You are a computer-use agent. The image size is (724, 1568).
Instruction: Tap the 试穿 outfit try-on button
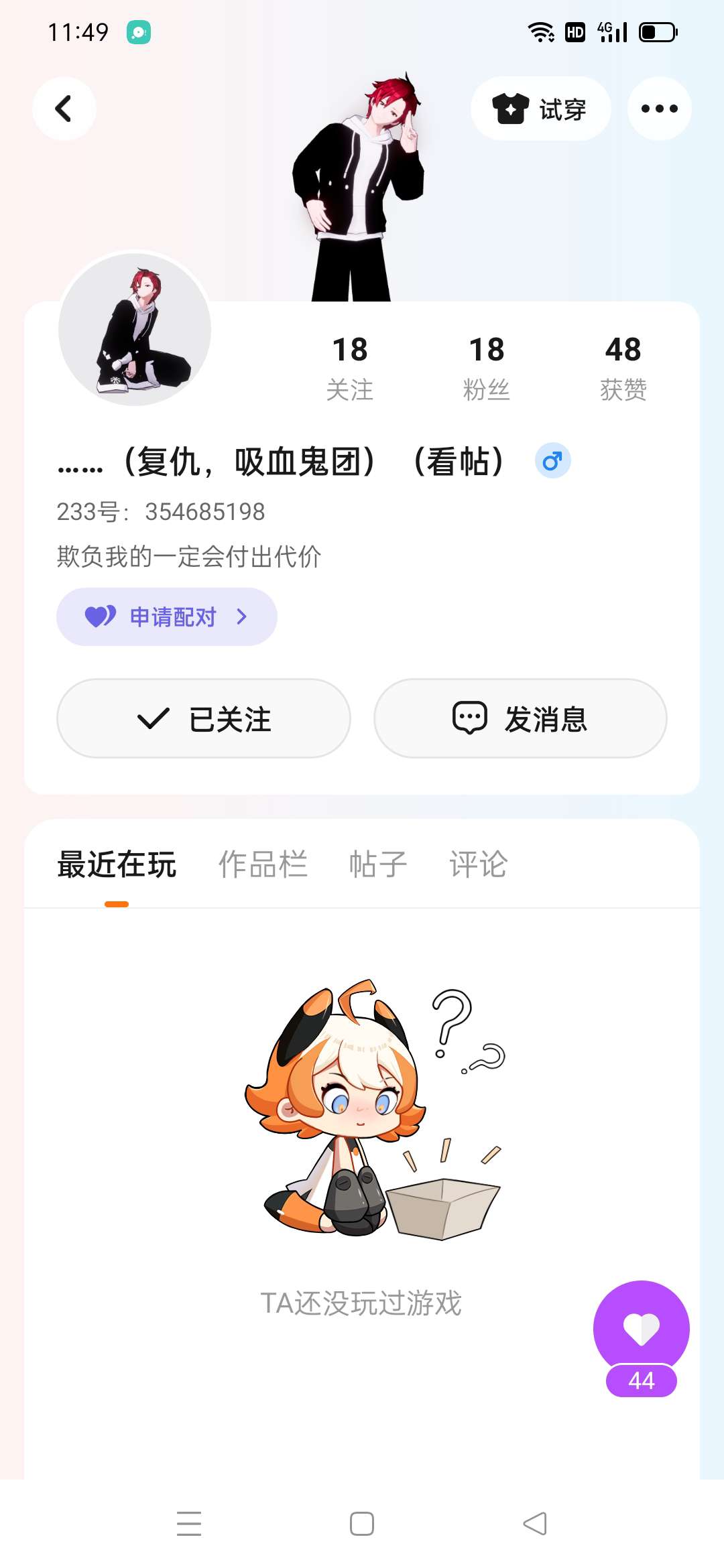[540, 109]
